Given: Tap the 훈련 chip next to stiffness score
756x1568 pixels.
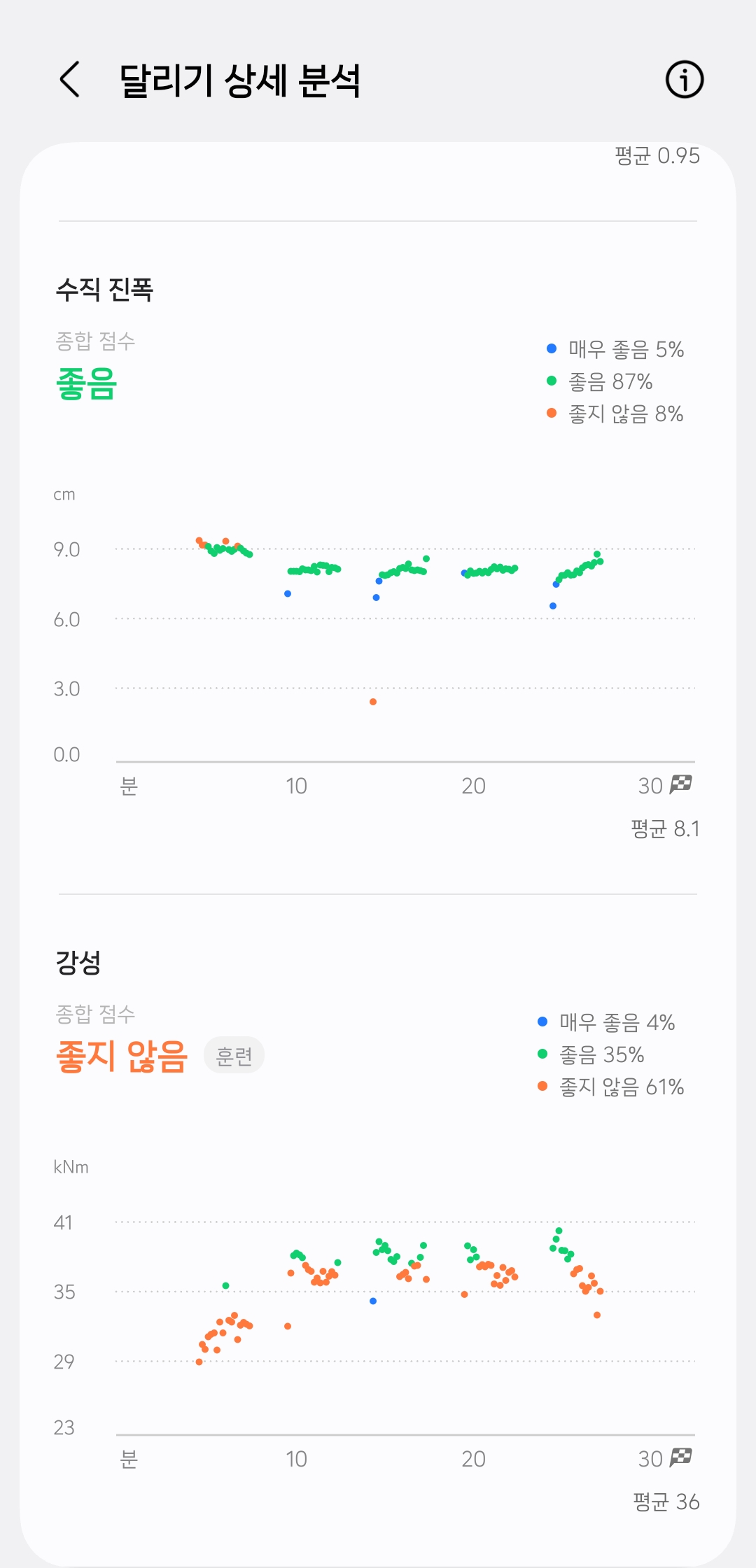Looking at the screenshot, I should pyautogui.click(x=234, y=1056).
